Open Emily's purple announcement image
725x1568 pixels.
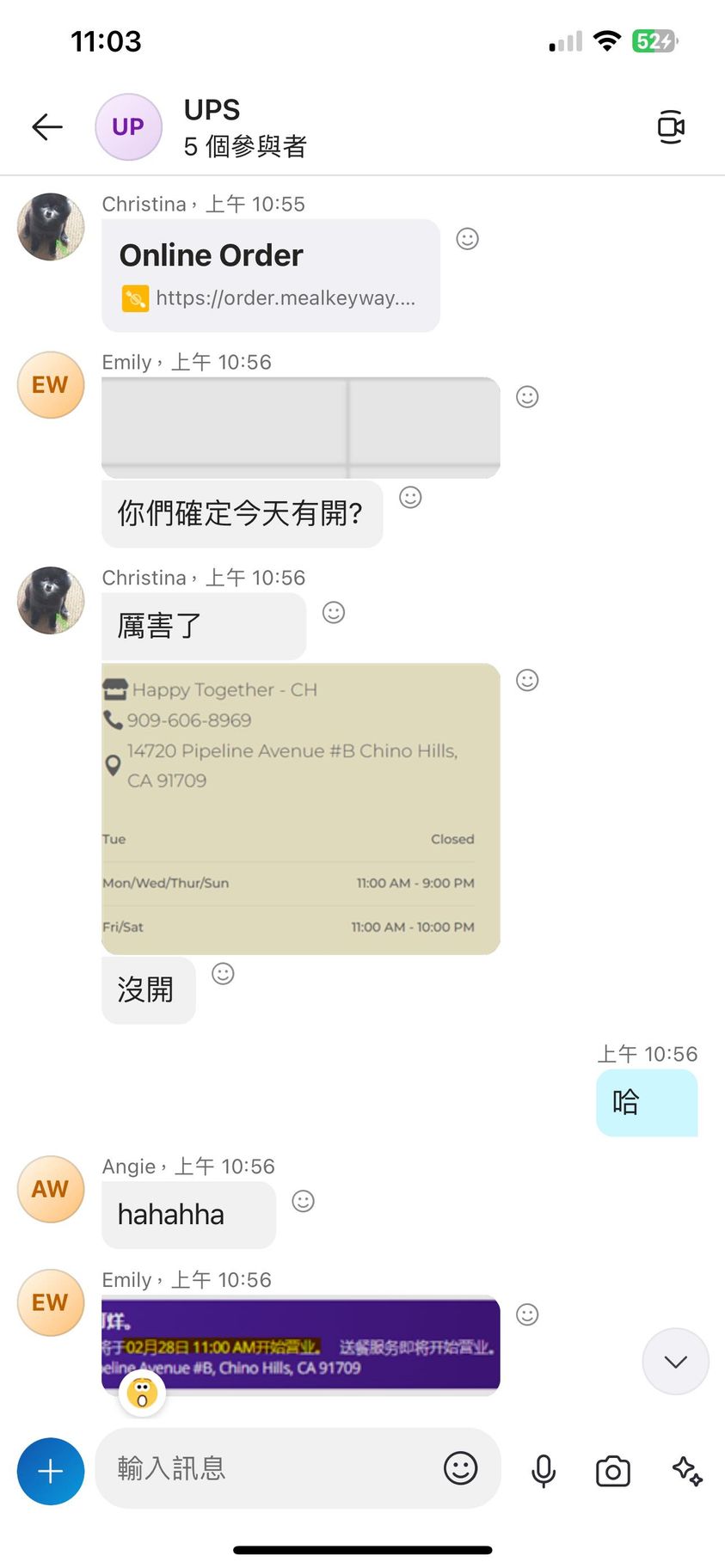(x=300, y=1344)
